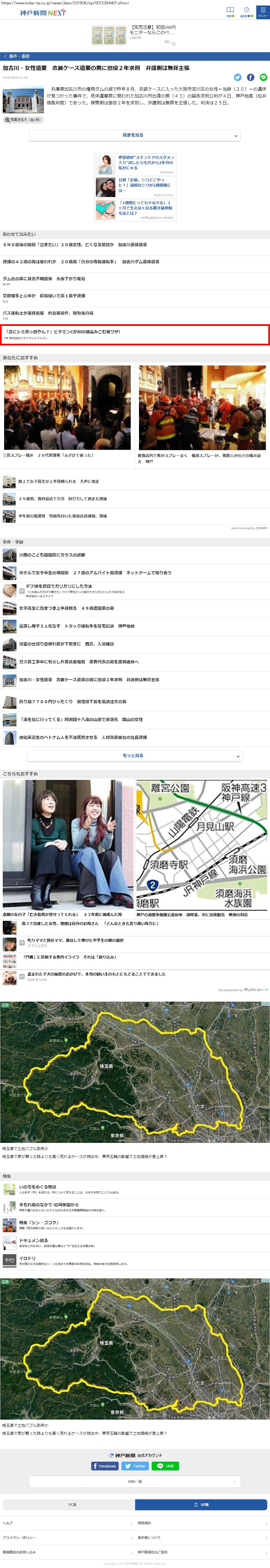Share the article on Twitter

(238, 77)
